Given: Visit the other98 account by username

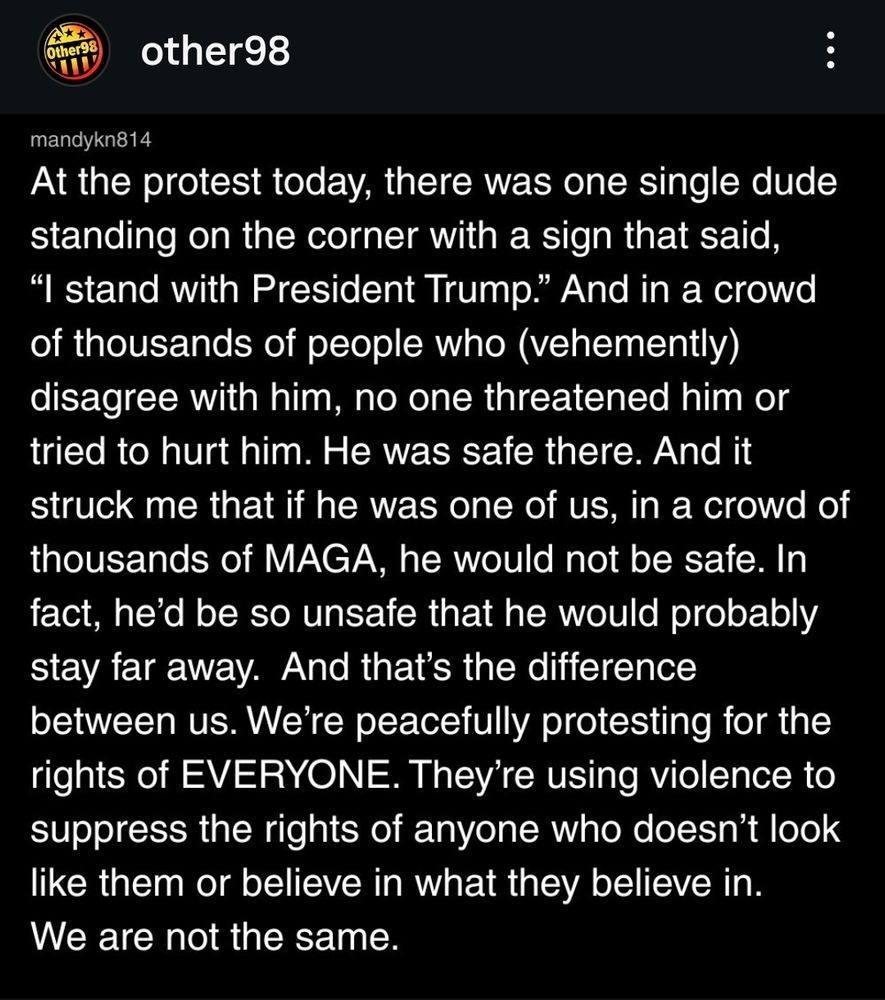Looking at the screenshot, I should tap(216, 50).
